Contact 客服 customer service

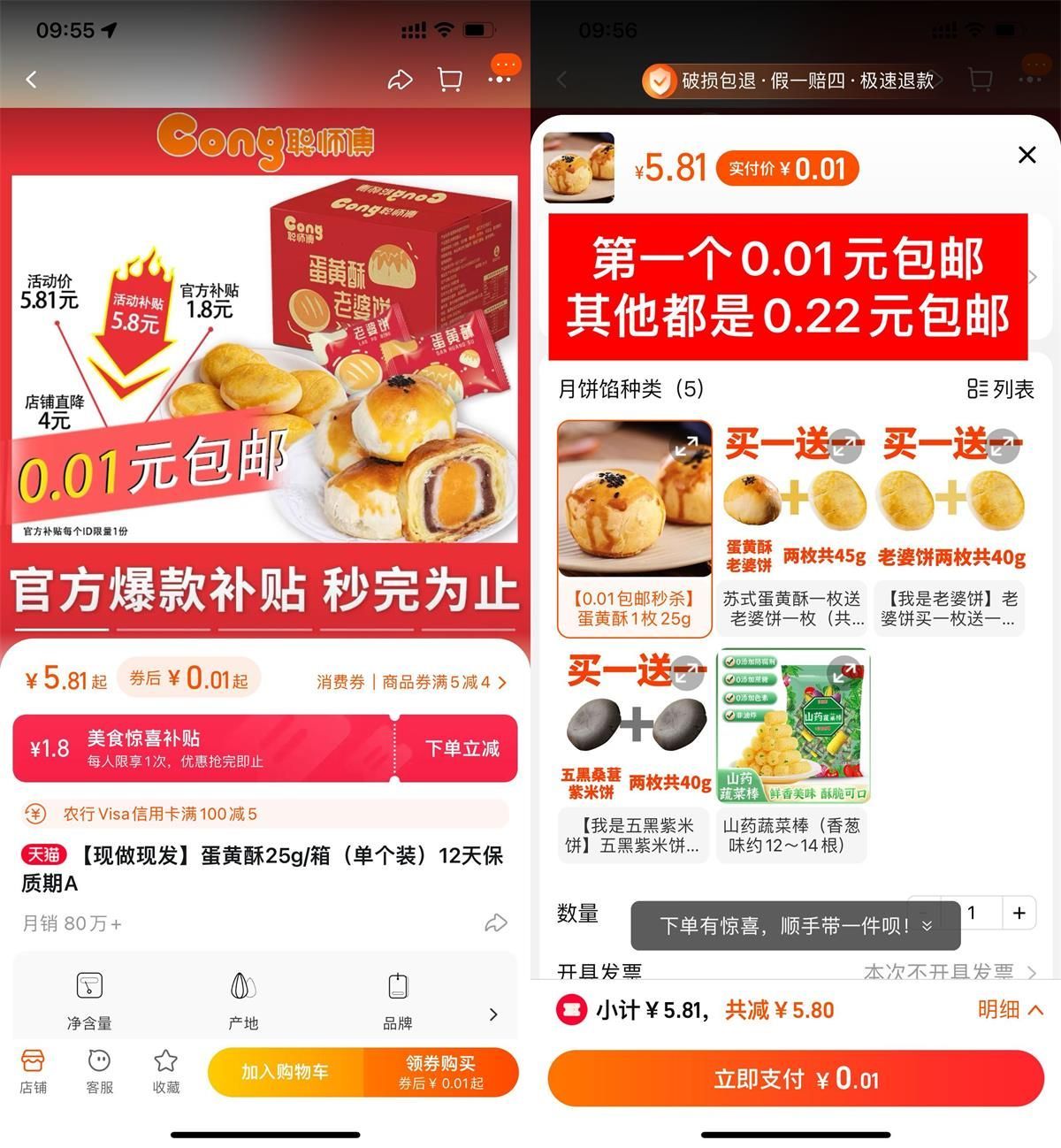pos(99,1071)
